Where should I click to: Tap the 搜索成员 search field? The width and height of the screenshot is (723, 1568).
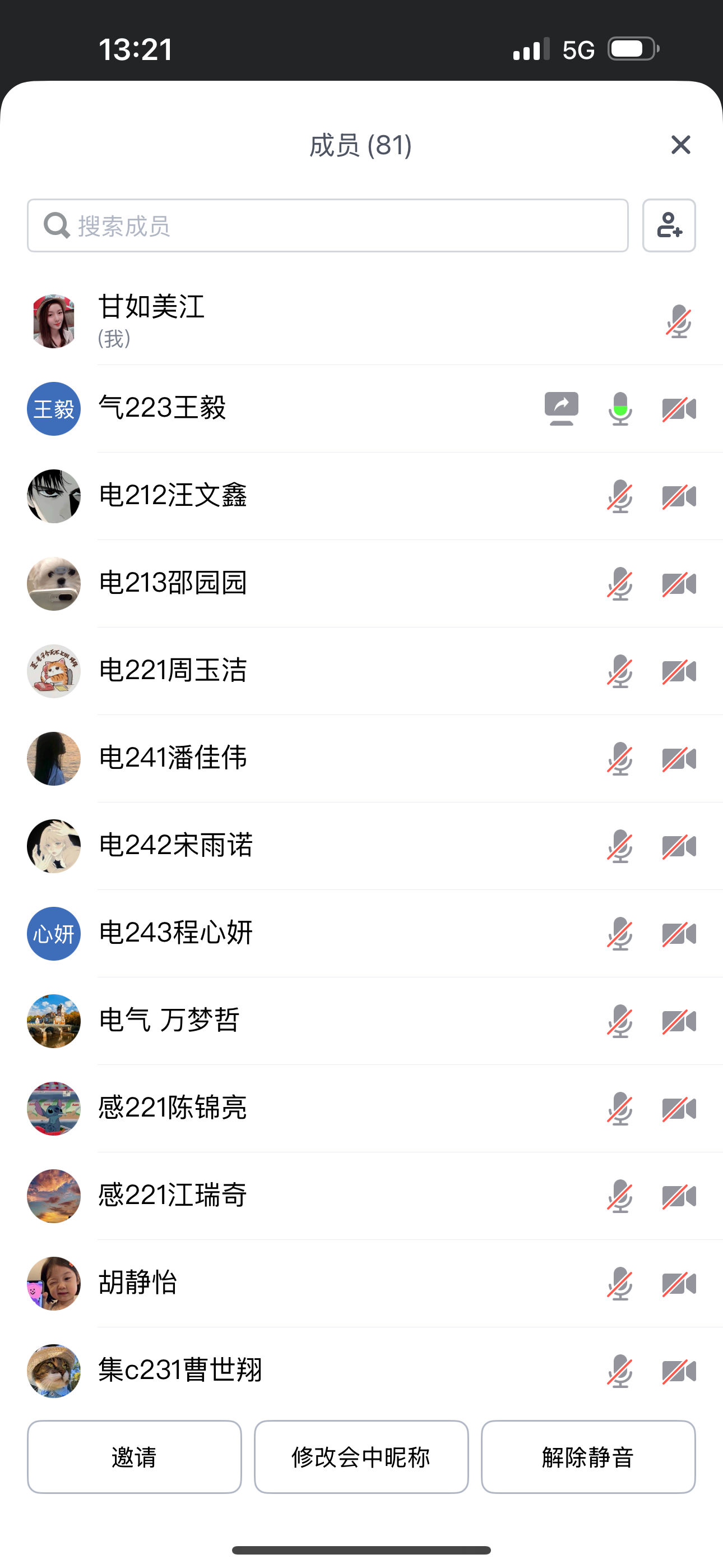coord(327,226)
